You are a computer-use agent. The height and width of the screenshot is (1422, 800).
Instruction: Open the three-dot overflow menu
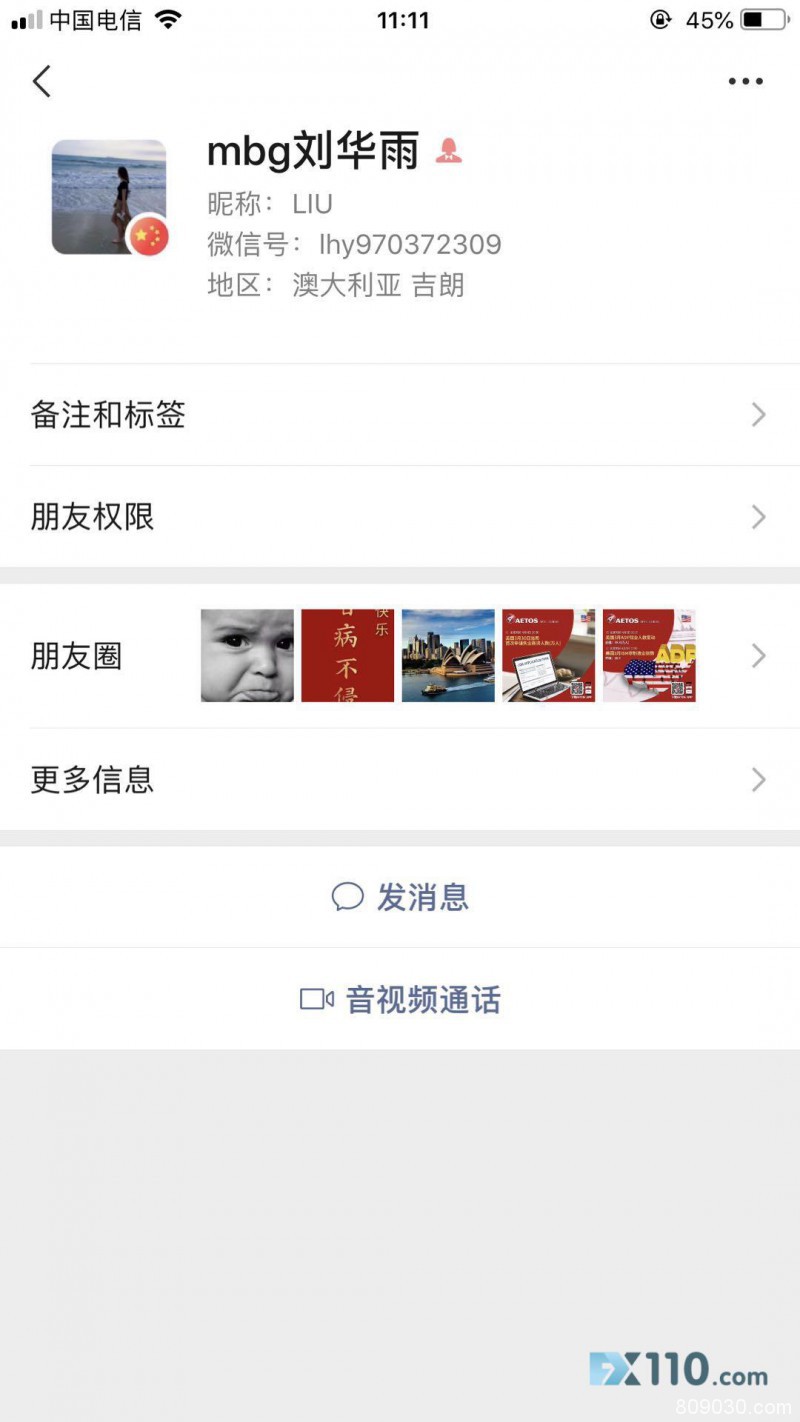coord(745,82)
